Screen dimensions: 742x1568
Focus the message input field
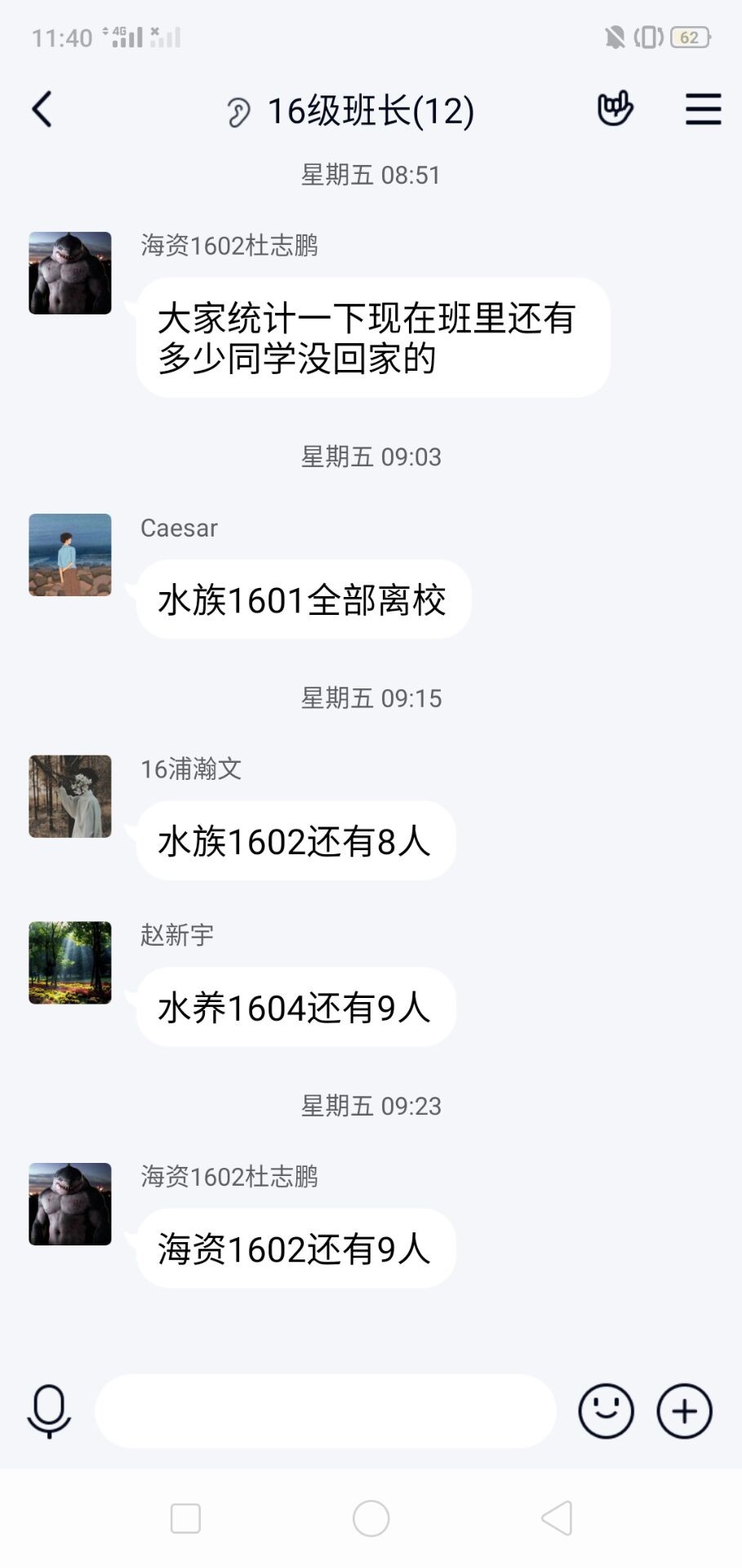pos(325,1411)
